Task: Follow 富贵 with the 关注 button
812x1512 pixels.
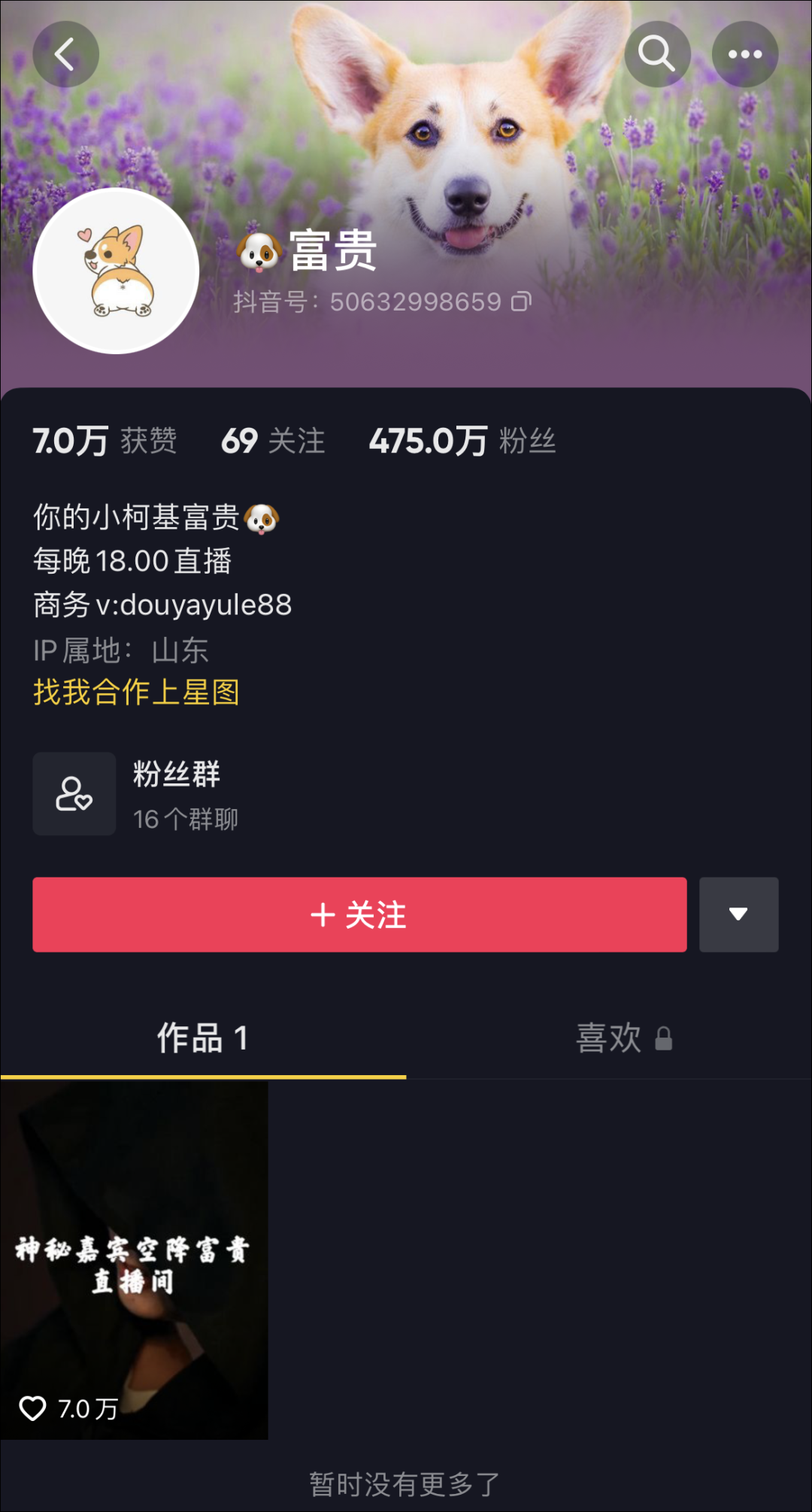Action: tap(359, 914)
